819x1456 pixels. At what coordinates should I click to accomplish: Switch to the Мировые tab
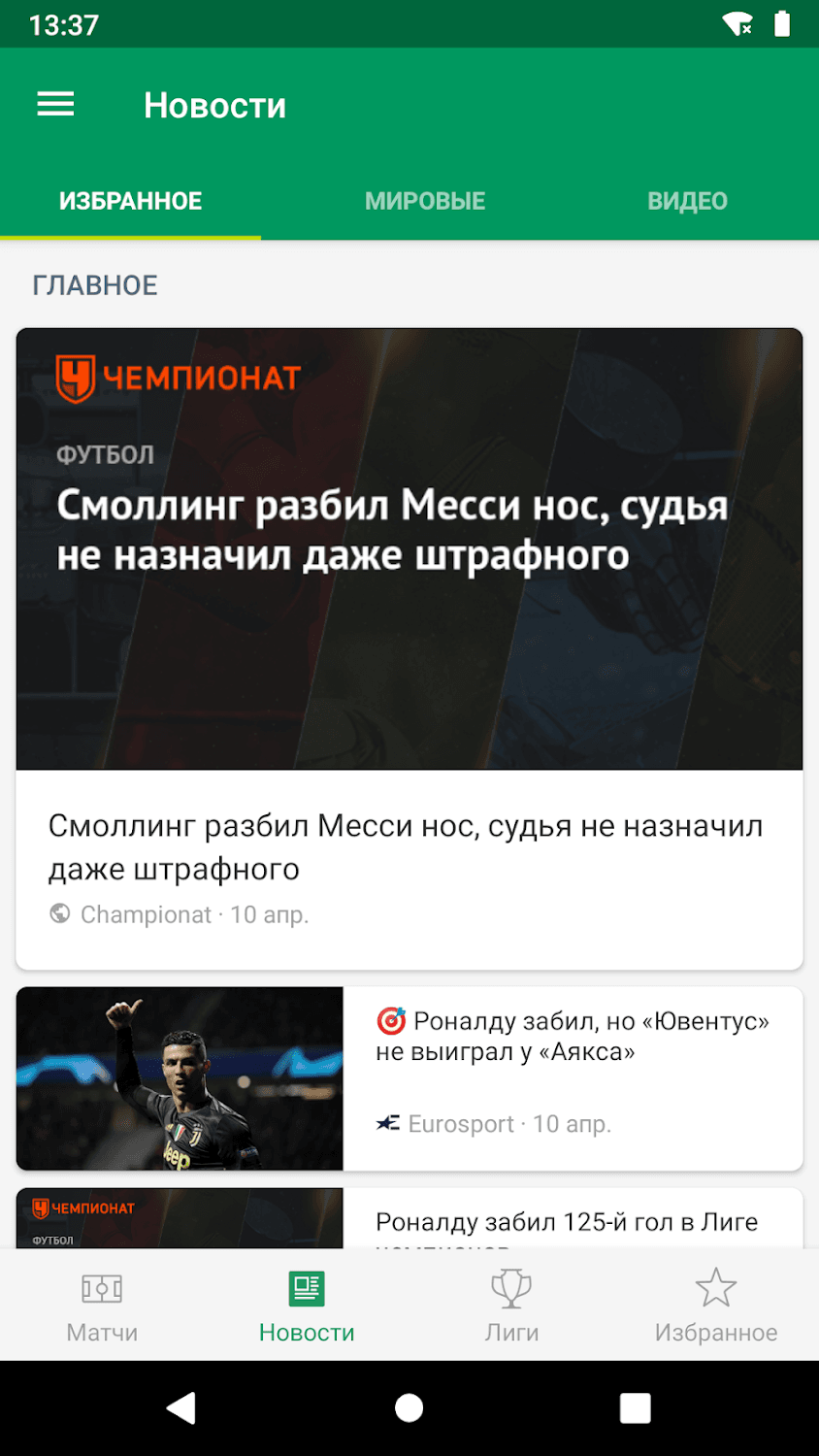(425, 201)
